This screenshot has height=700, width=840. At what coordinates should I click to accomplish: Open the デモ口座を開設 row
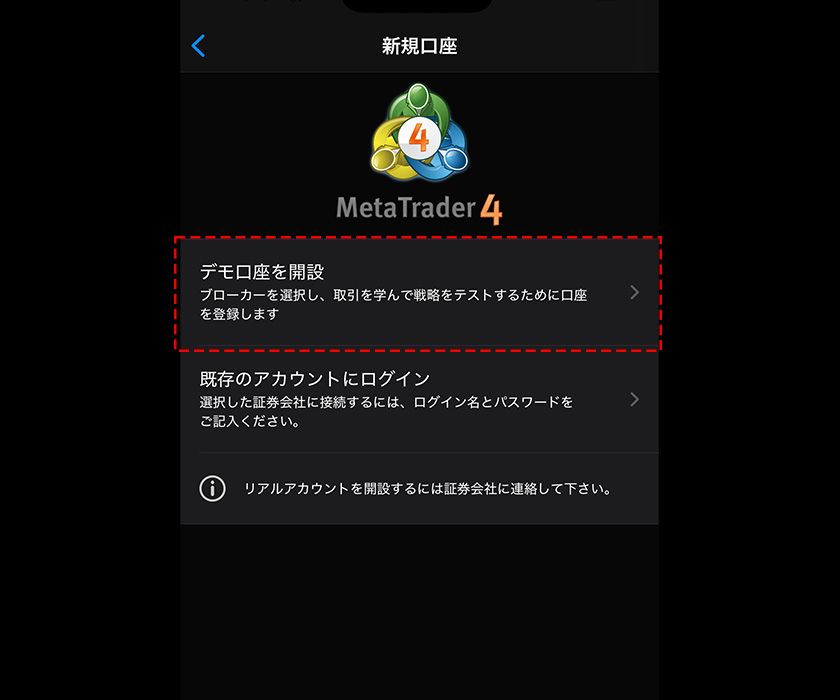tap(418, 293)
